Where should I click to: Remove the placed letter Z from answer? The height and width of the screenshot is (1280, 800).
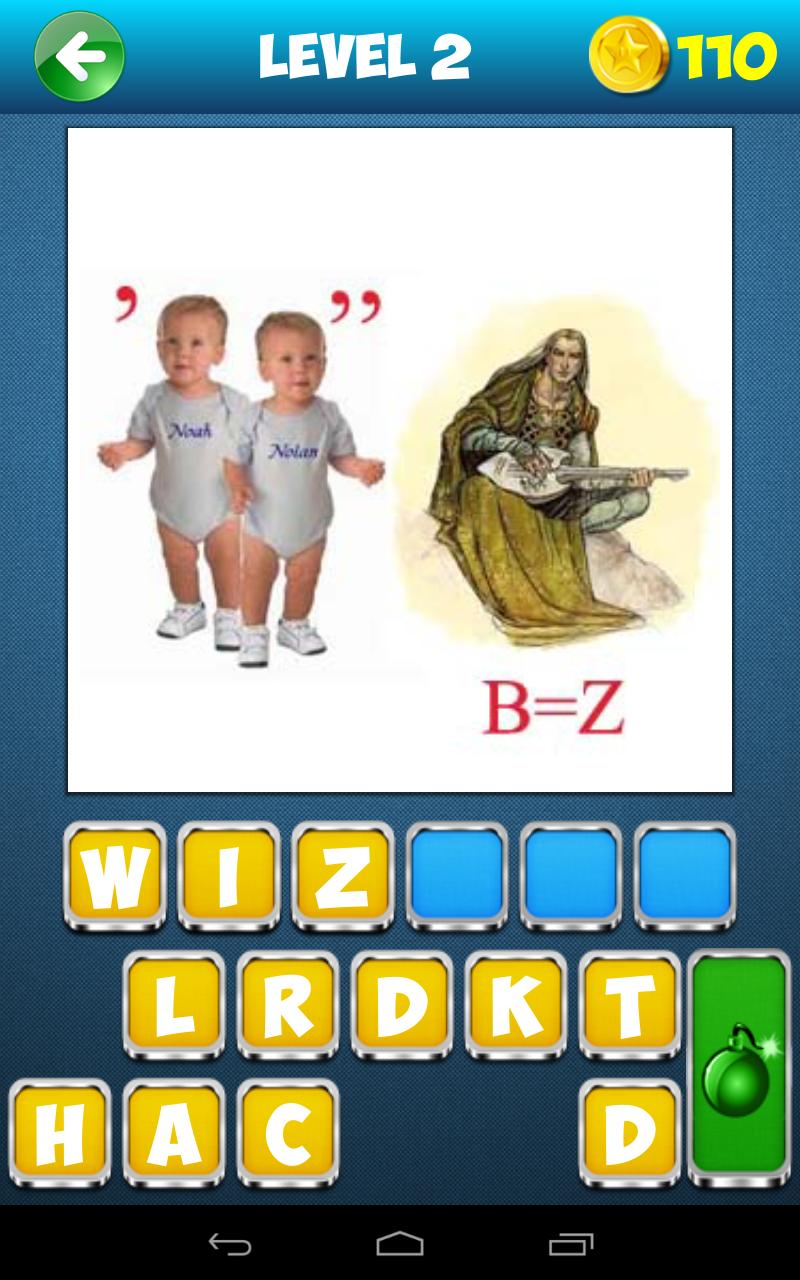pos(343,876)
